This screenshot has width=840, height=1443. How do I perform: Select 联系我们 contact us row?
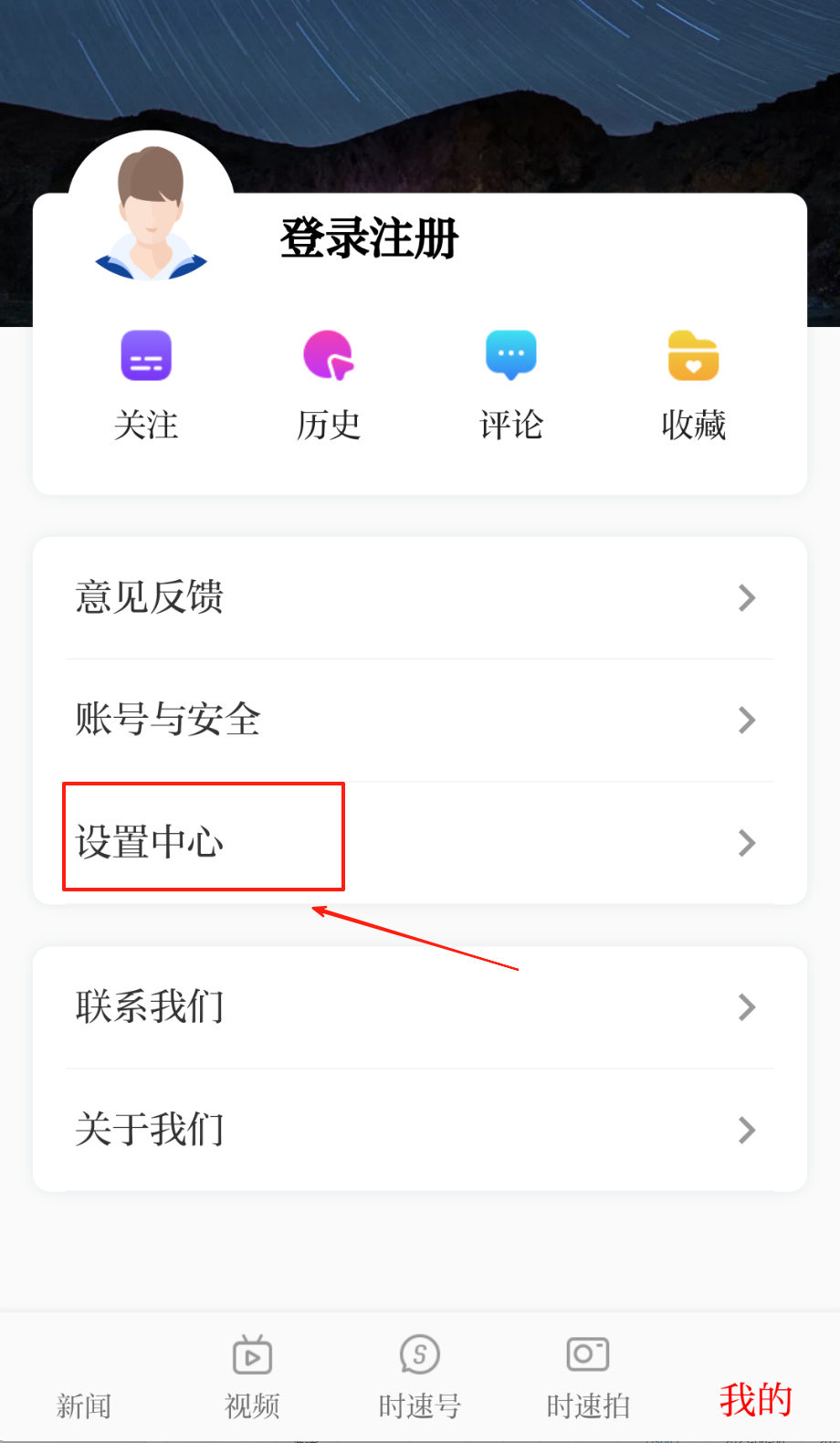tap(420, 1007)
